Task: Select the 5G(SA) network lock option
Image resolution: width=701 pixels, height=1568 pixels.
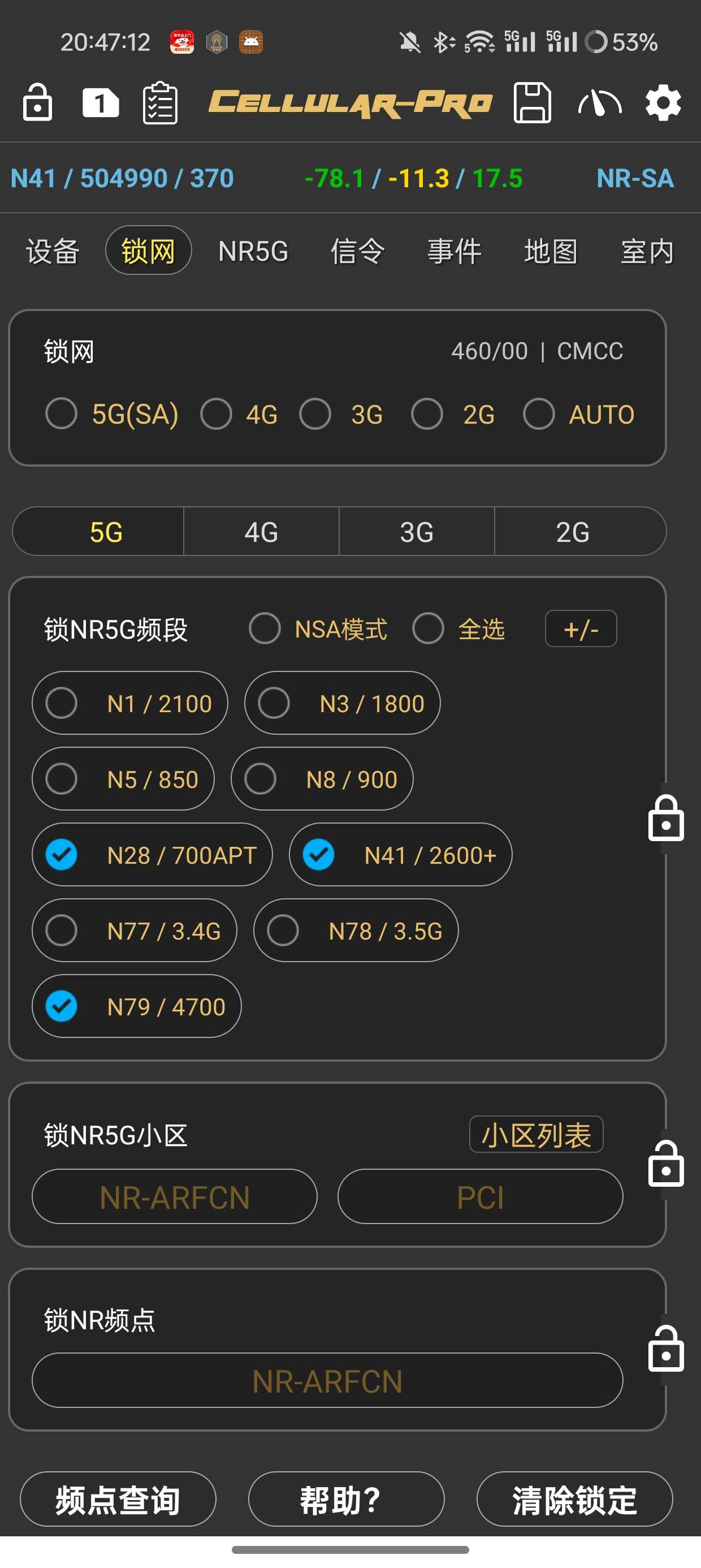Action: (x=62, y=414)
